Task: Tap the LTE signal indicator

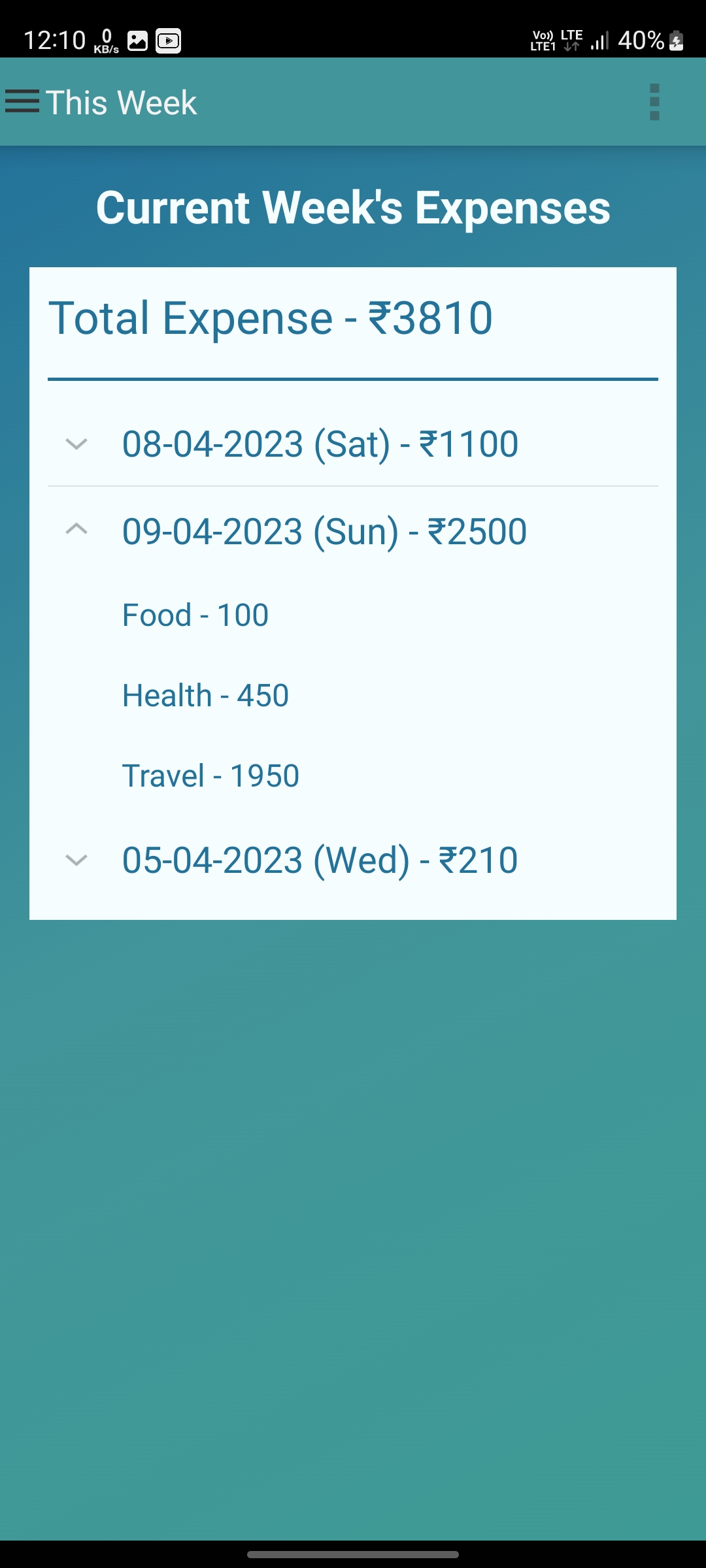Action: 601,41
